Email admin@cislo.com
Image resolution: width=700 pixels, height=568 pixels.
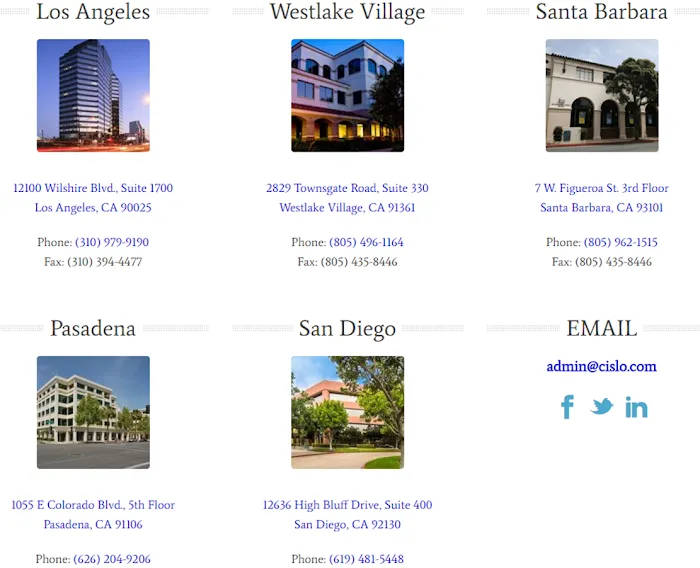point(601,366)
